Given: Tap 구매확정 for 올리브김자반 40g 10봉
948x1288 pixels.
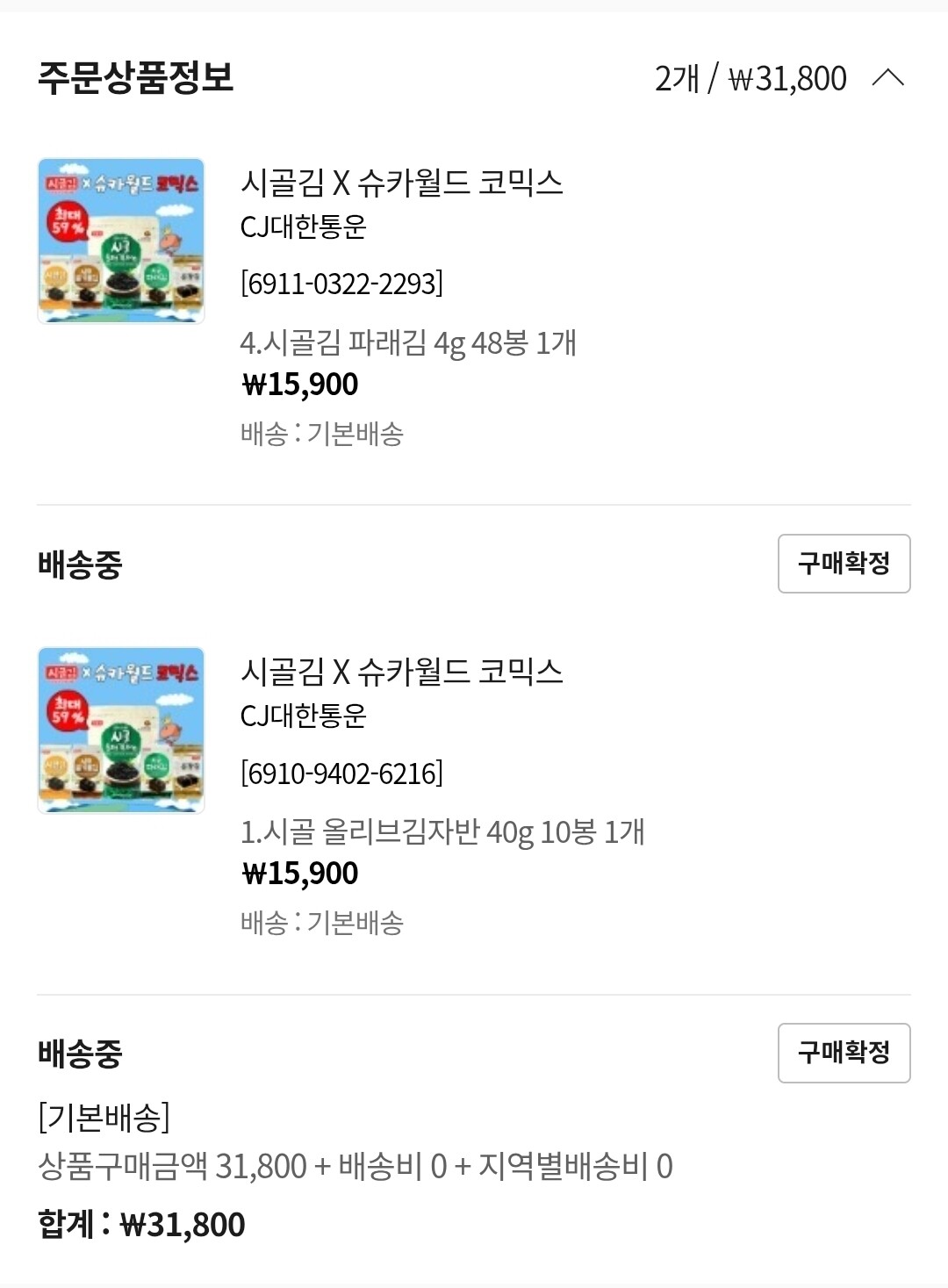Looking at the screenshot, I should (x=844, y=1053).
